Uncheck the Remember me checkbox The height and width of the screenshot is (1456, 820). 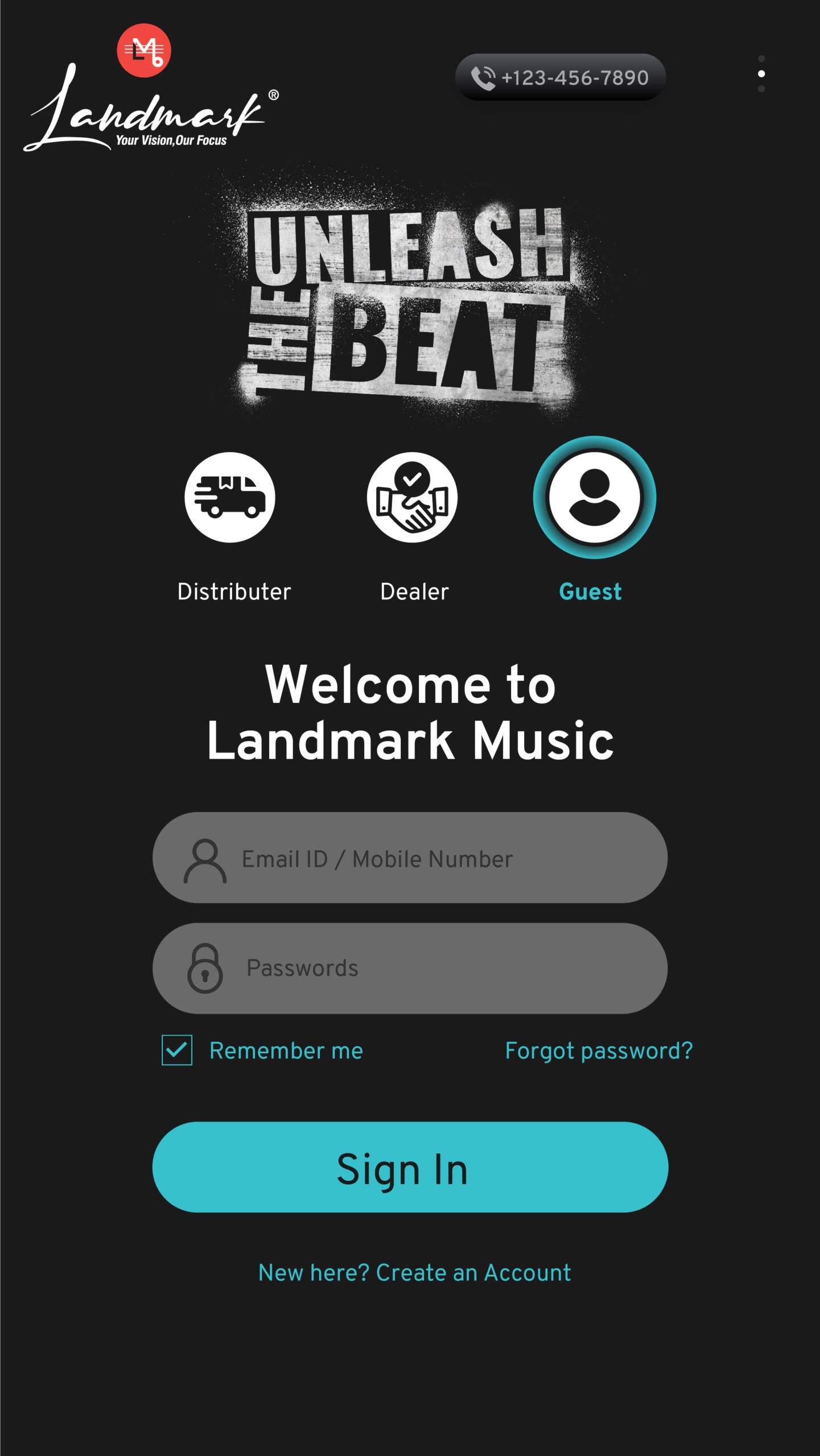177,1050
